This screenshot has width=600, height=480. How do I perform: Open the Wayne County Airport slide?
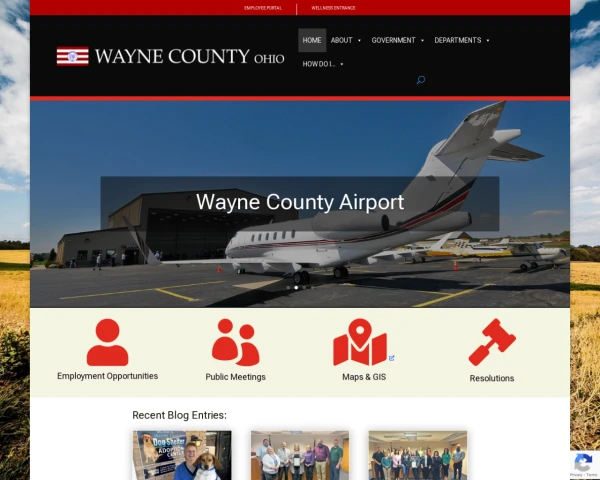pyautogui.click(x=300, y=202)
